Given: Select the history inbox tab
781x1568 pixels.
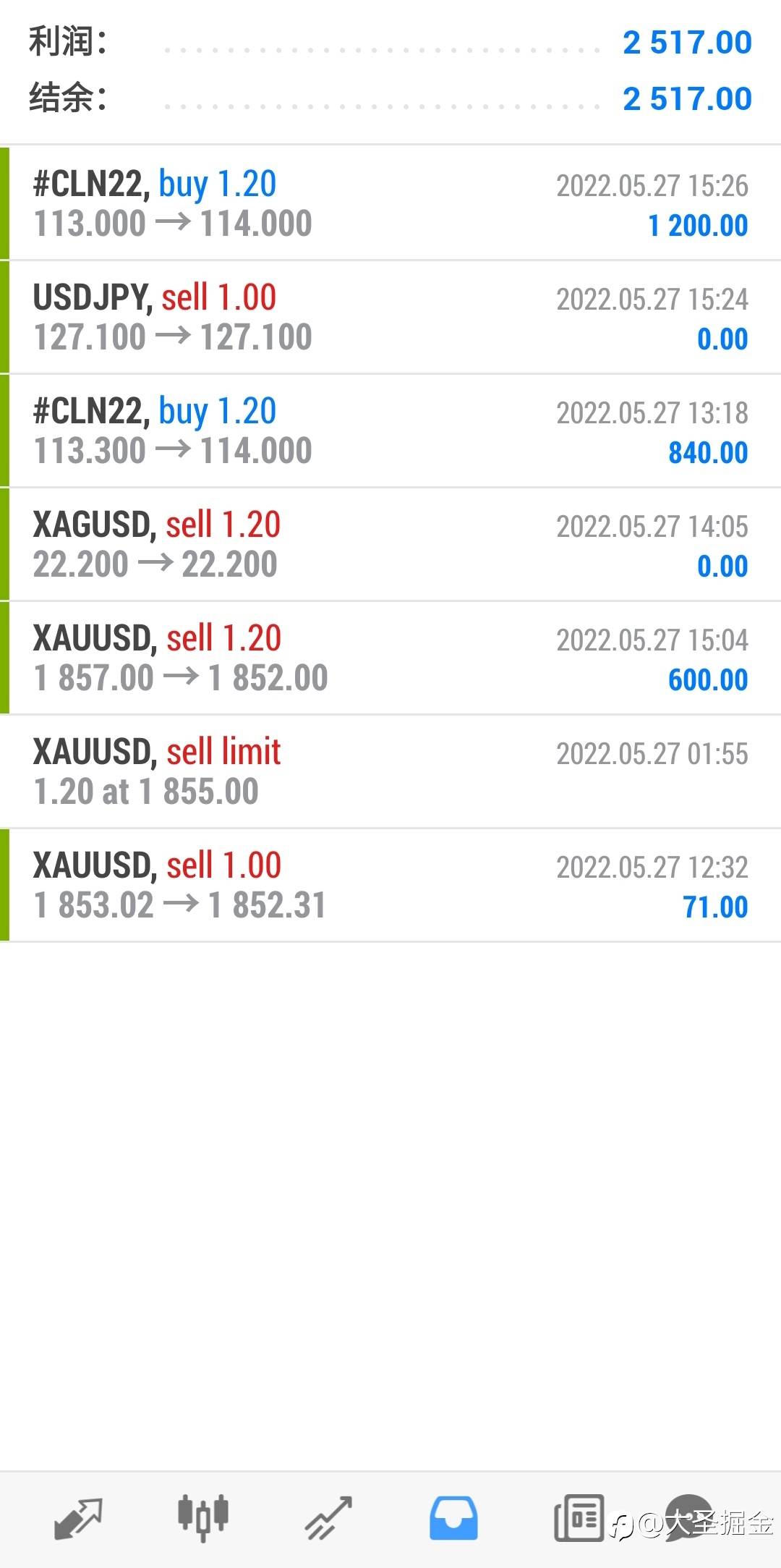Looking at the screenshot, I should pyautogui.click(x=453, y=1518).
